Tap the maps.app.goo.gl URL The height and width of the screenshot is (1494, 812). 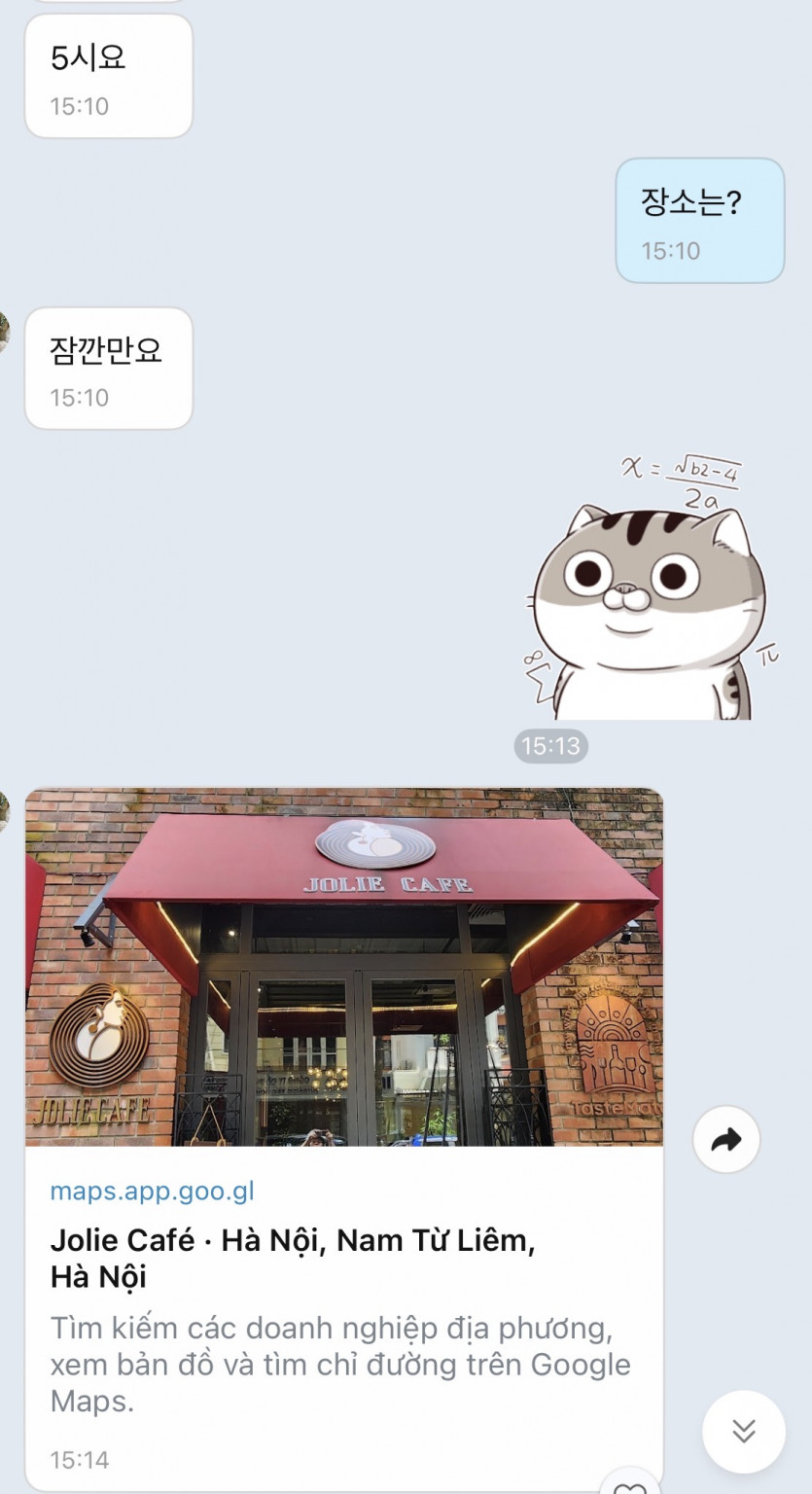tap(153, 1191)
